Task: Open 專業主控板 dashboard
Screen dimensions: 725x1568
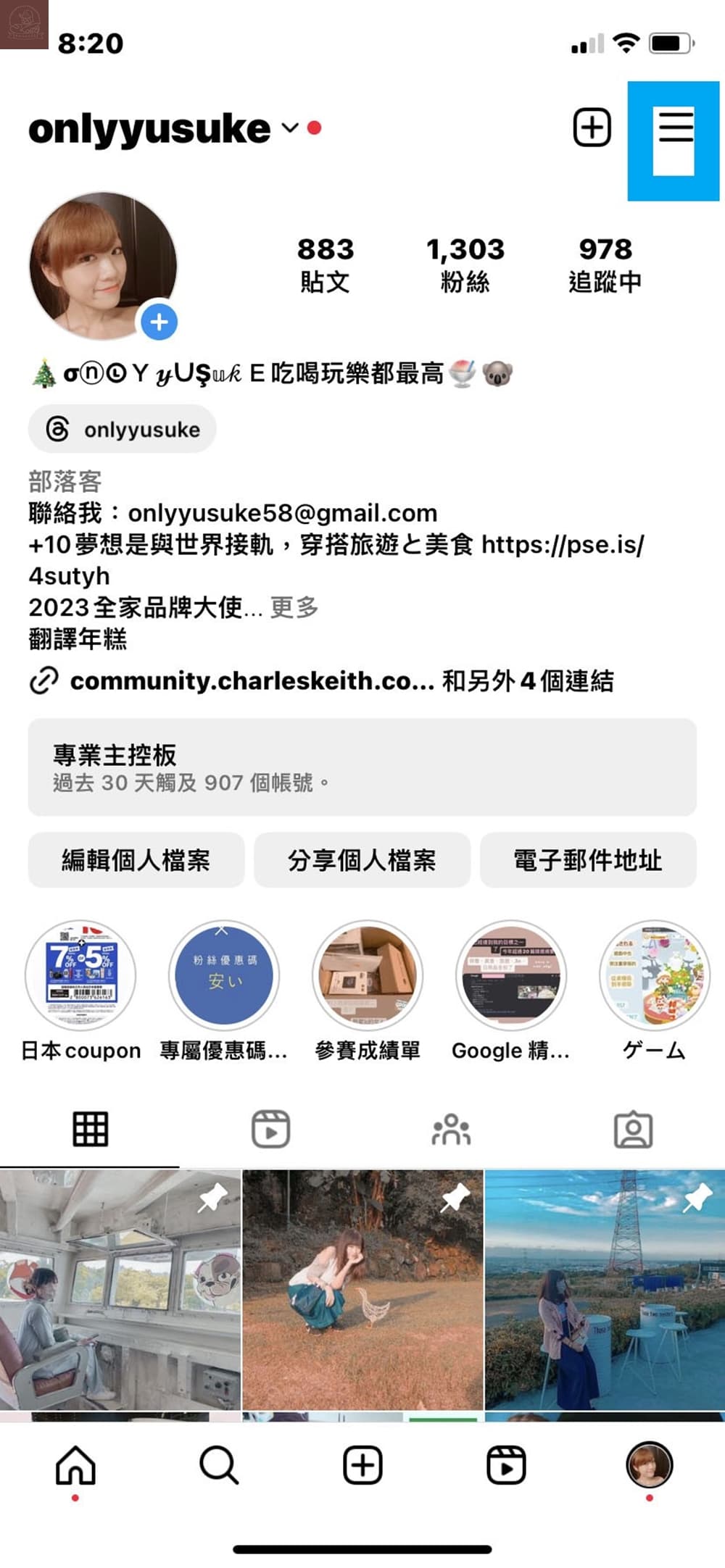Action: pyautogui.click(x=362, y=767)
